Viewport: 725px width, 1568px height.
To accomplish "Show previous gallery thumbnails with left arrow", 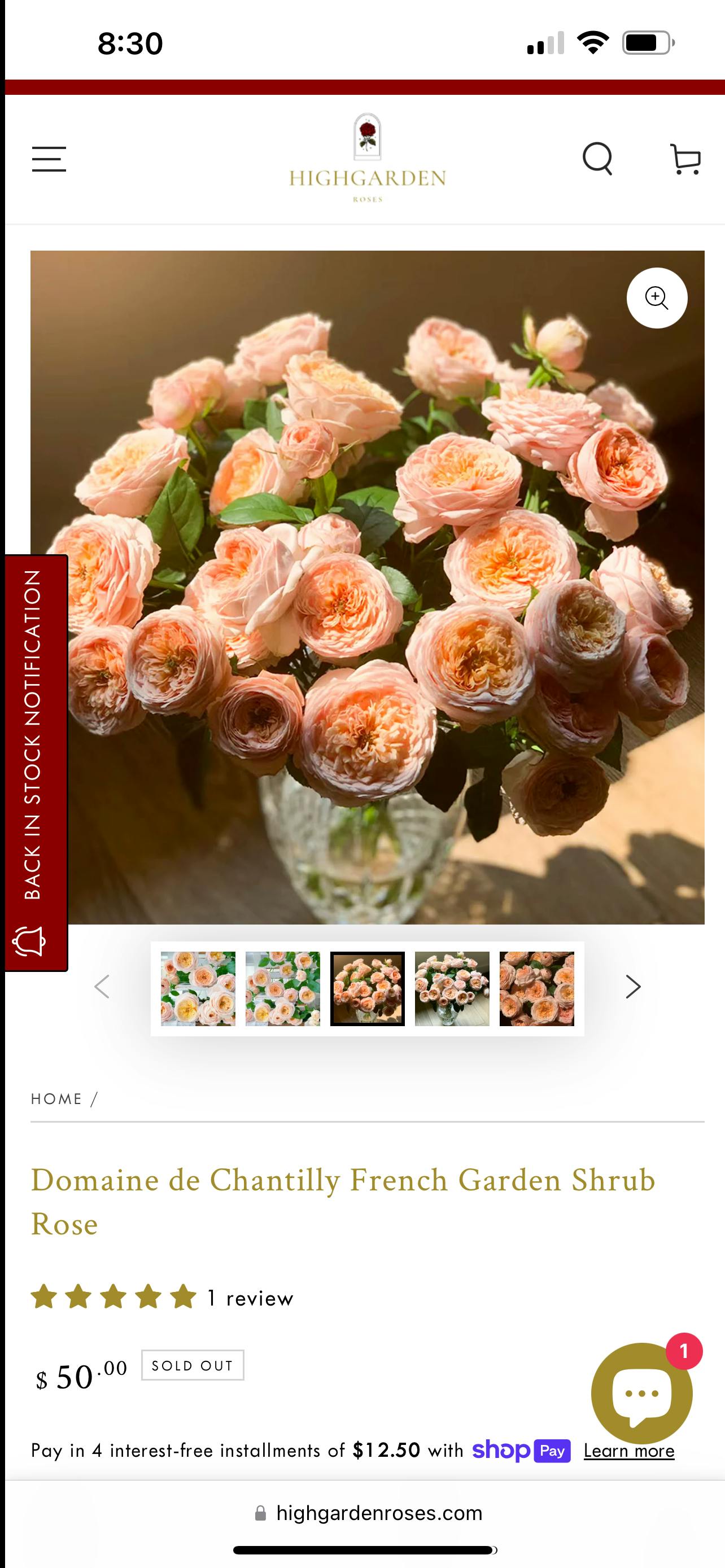I will pyautogui.click(x=102, y=987).
